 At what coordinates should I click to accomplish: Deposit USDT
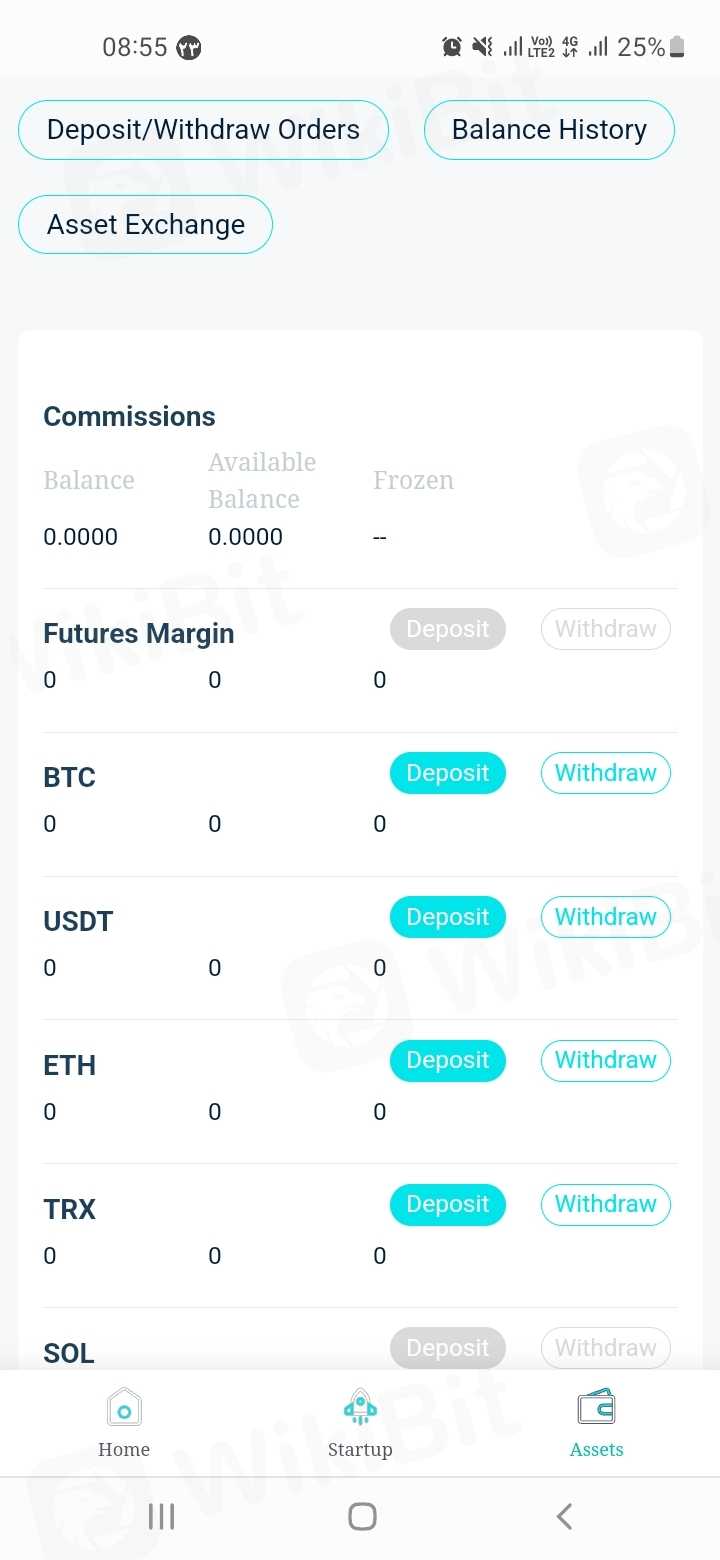448,918
